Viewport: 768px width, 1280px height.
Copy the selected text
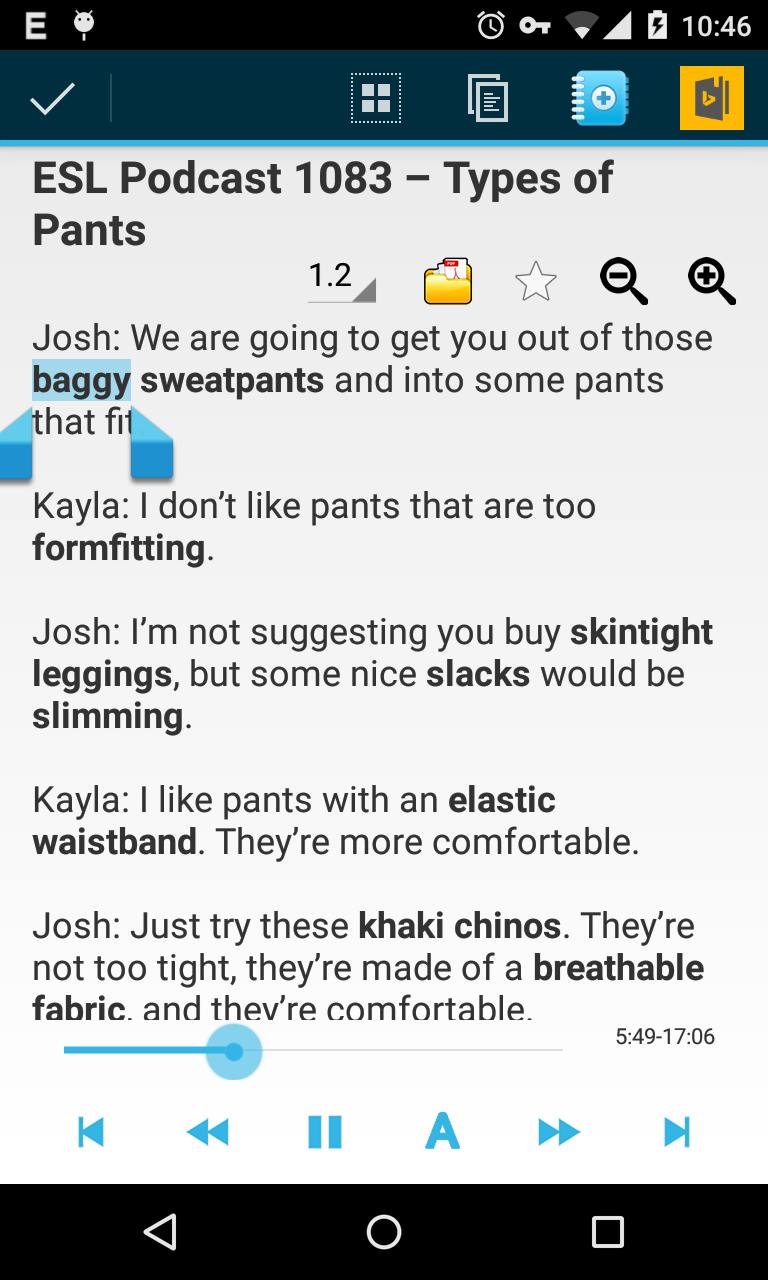(488, 98)
